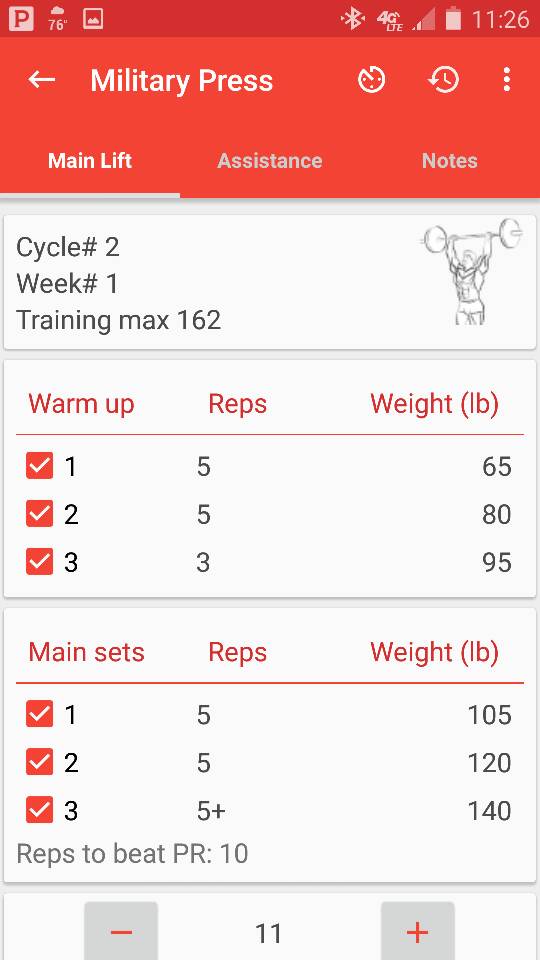540x960 pixels.
Task: Switch to the Assistance tab
Action: (270, 160)
